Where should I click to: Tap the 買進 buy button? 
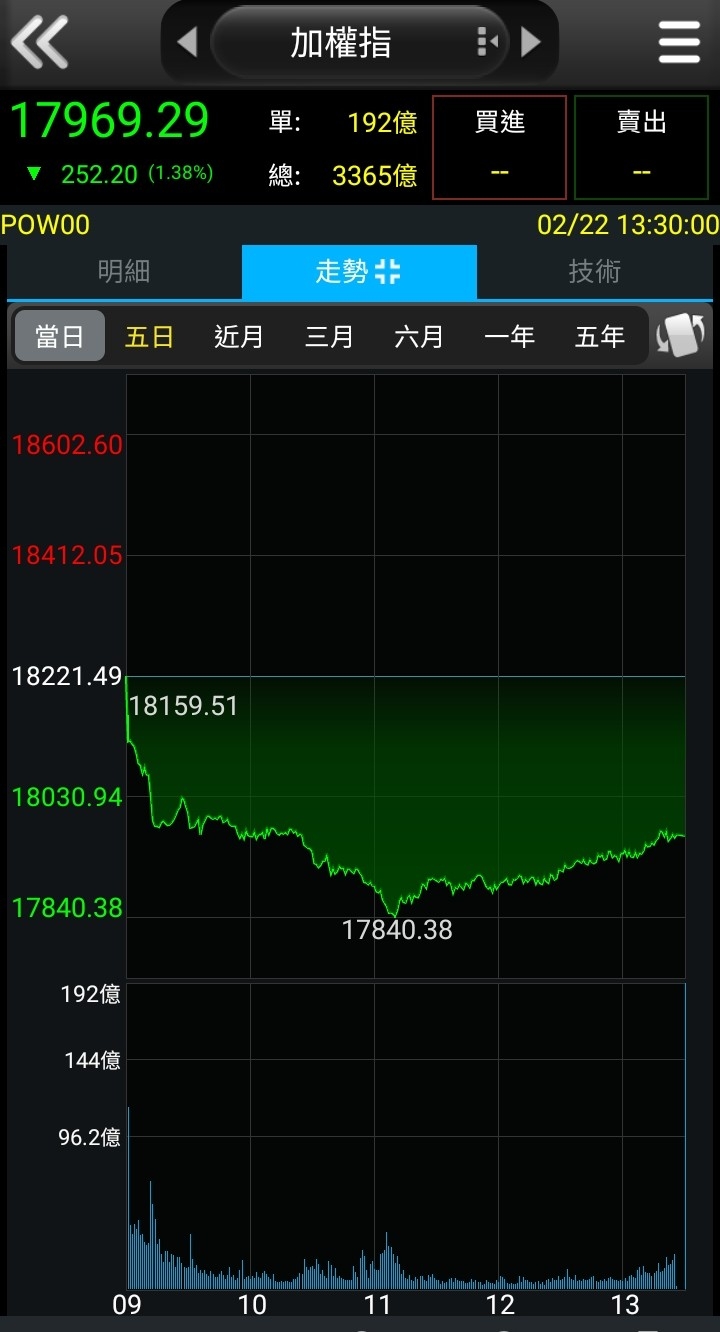tap(499, 147)
